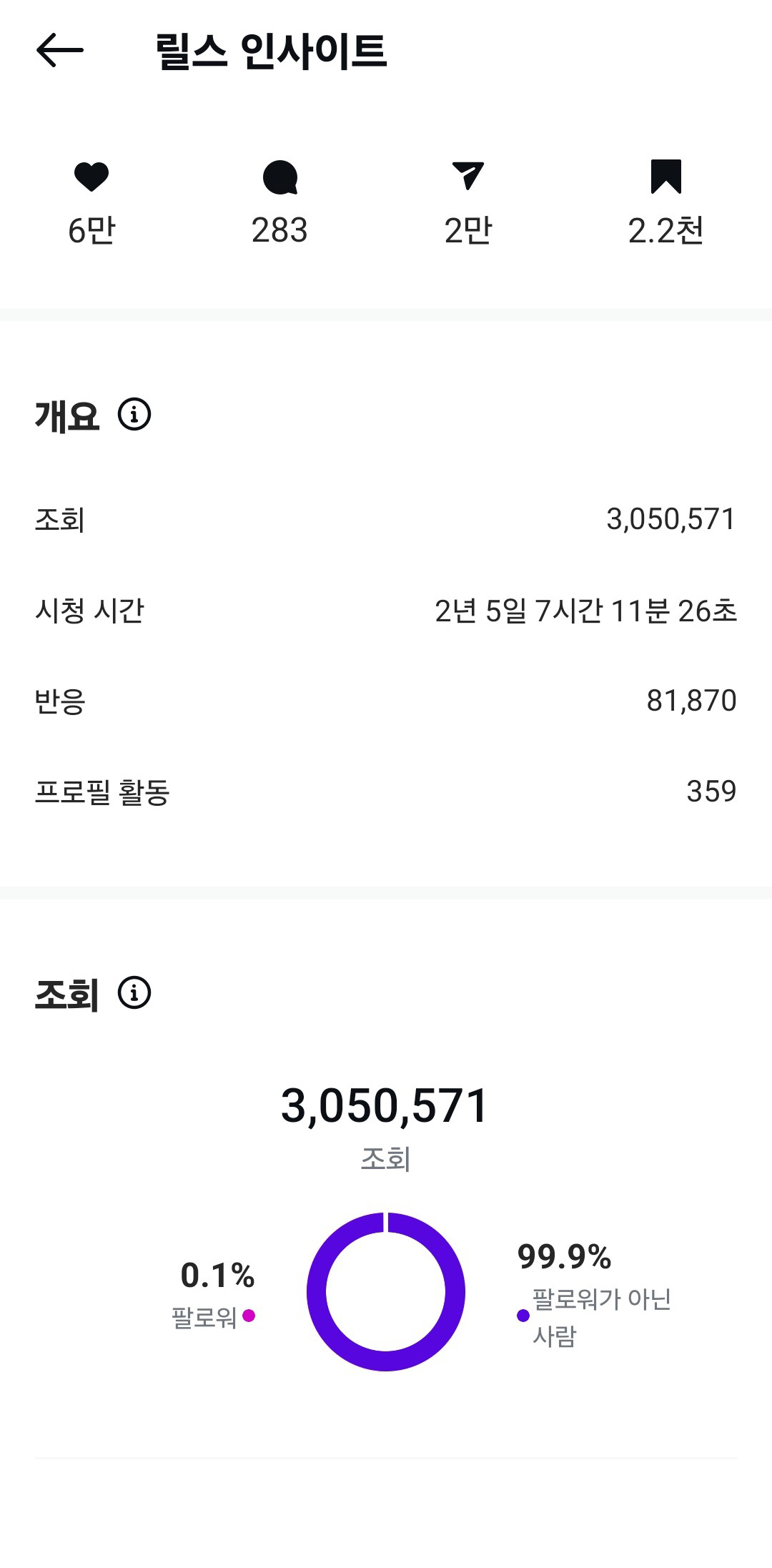Viewport: 772px width, 1568px height.
Task: Open the info icon beside the 조회 heading
Action: coord(134,992)
